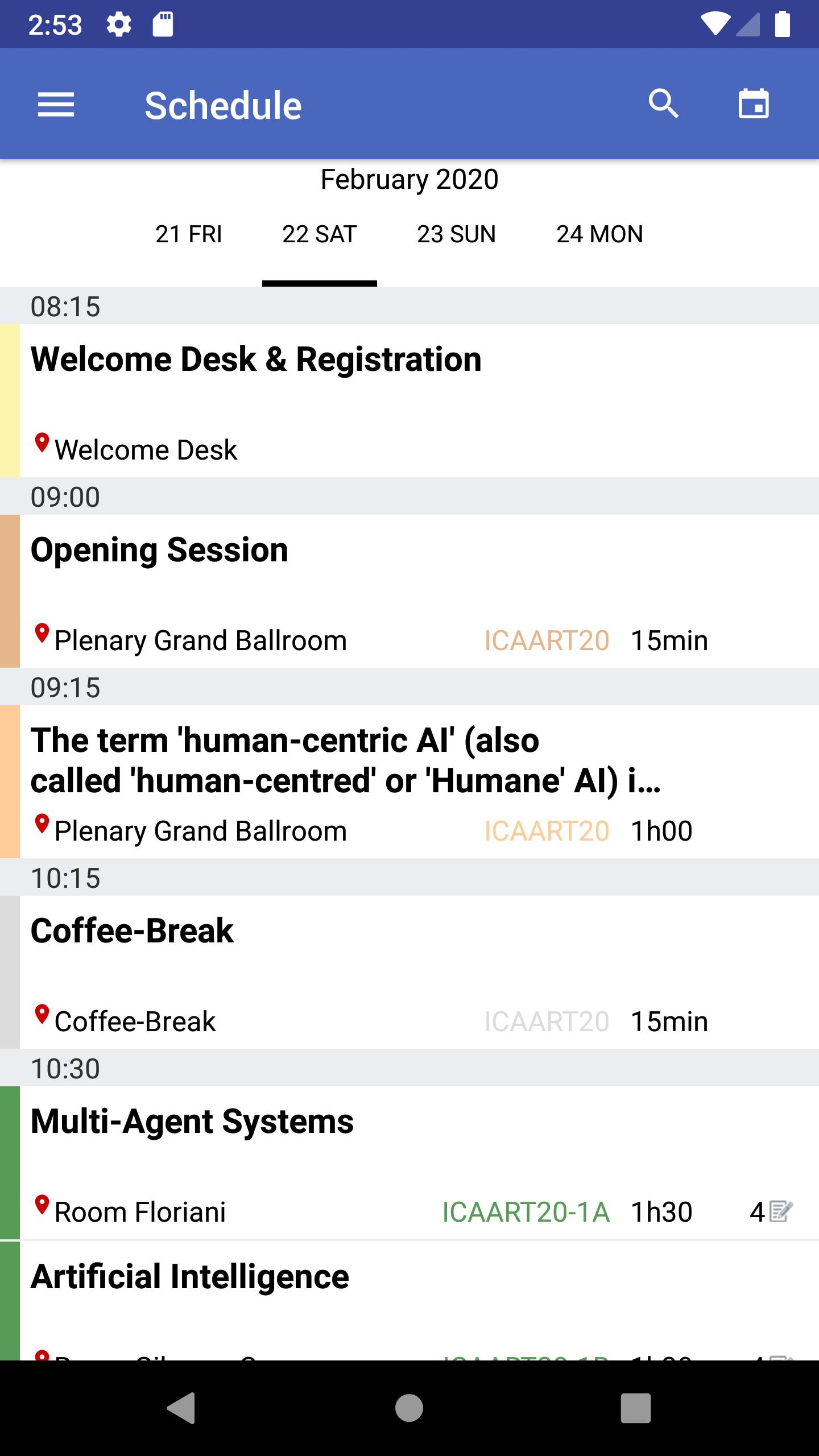Screen dimensions: 819x1456
Task: Tap the calendar icon in the app bar
Action: tap(754, 104)
